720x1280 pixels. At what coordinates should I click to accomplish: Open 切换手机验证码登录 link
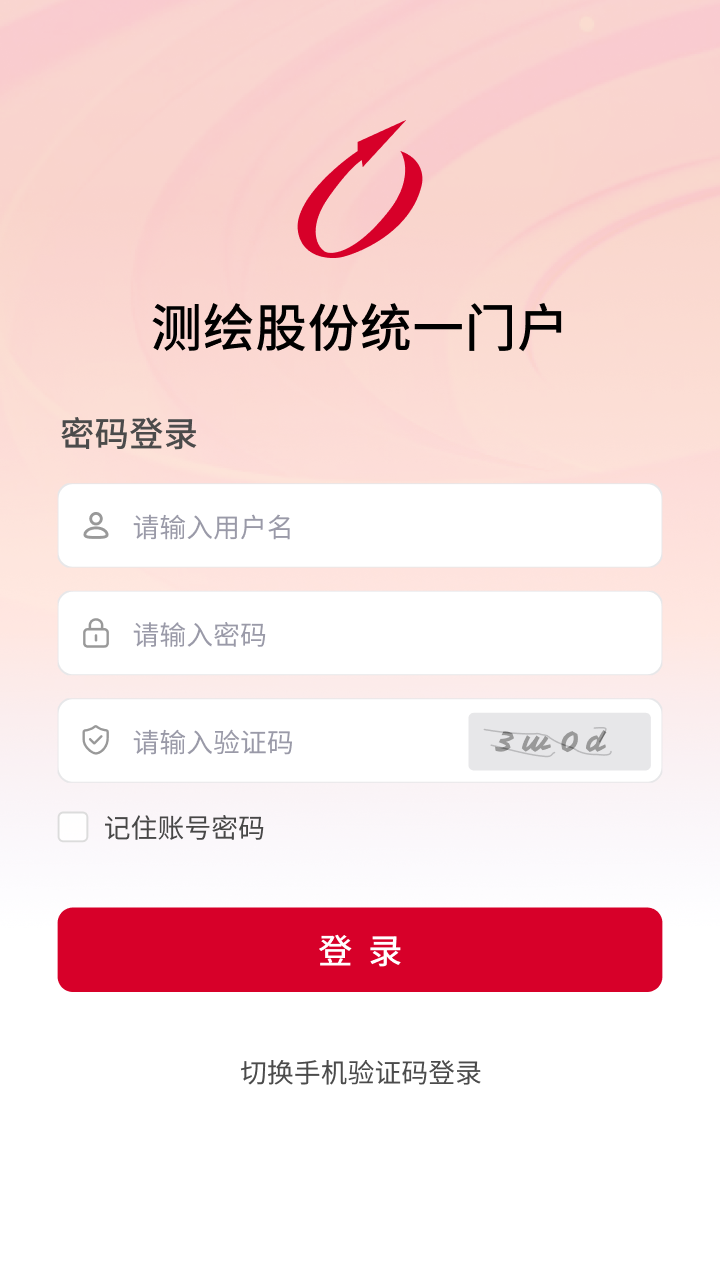tap(360, 1074)
